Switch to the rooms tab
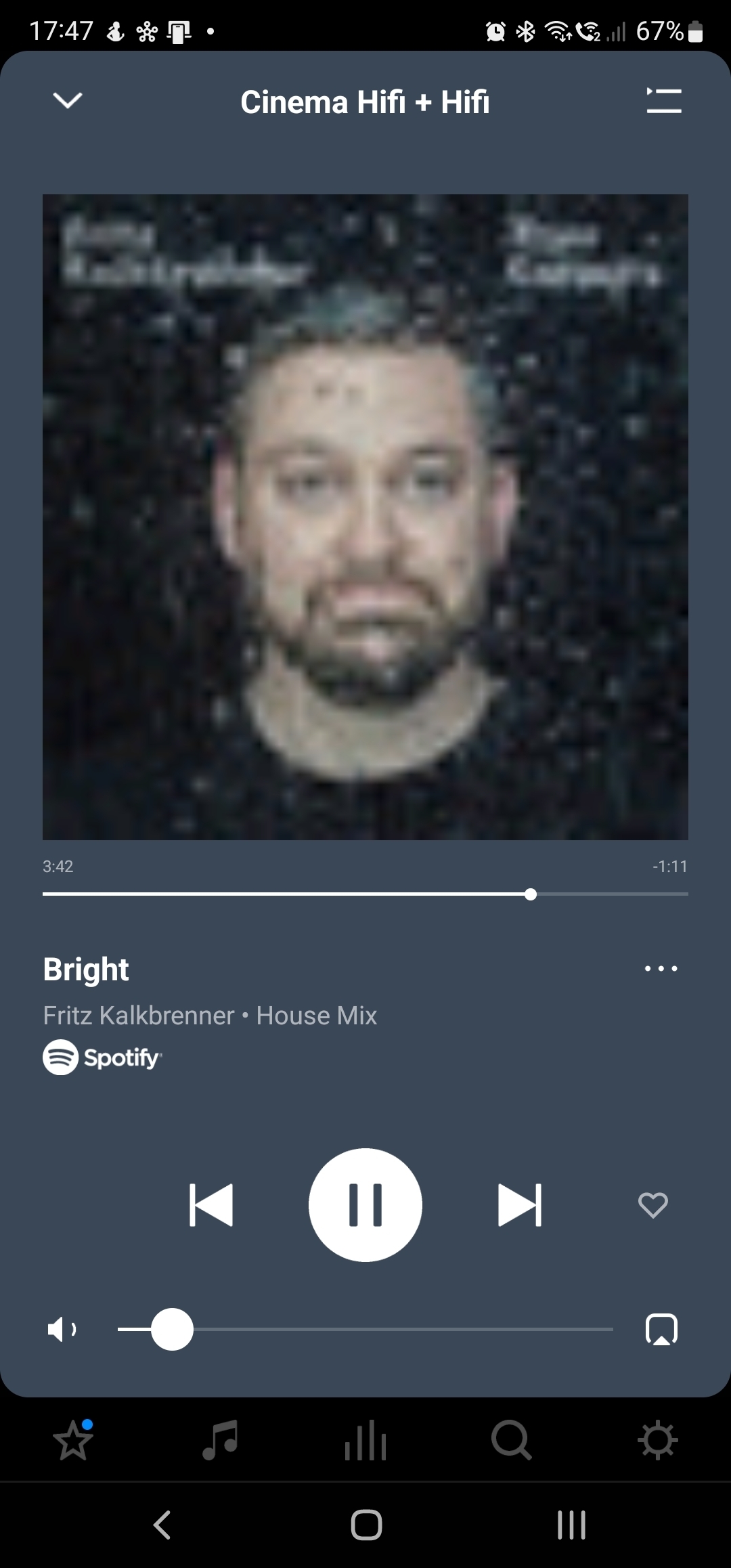Viewport: 731px width, 1568px height. pyautogui.click(x=365, y=1440)
